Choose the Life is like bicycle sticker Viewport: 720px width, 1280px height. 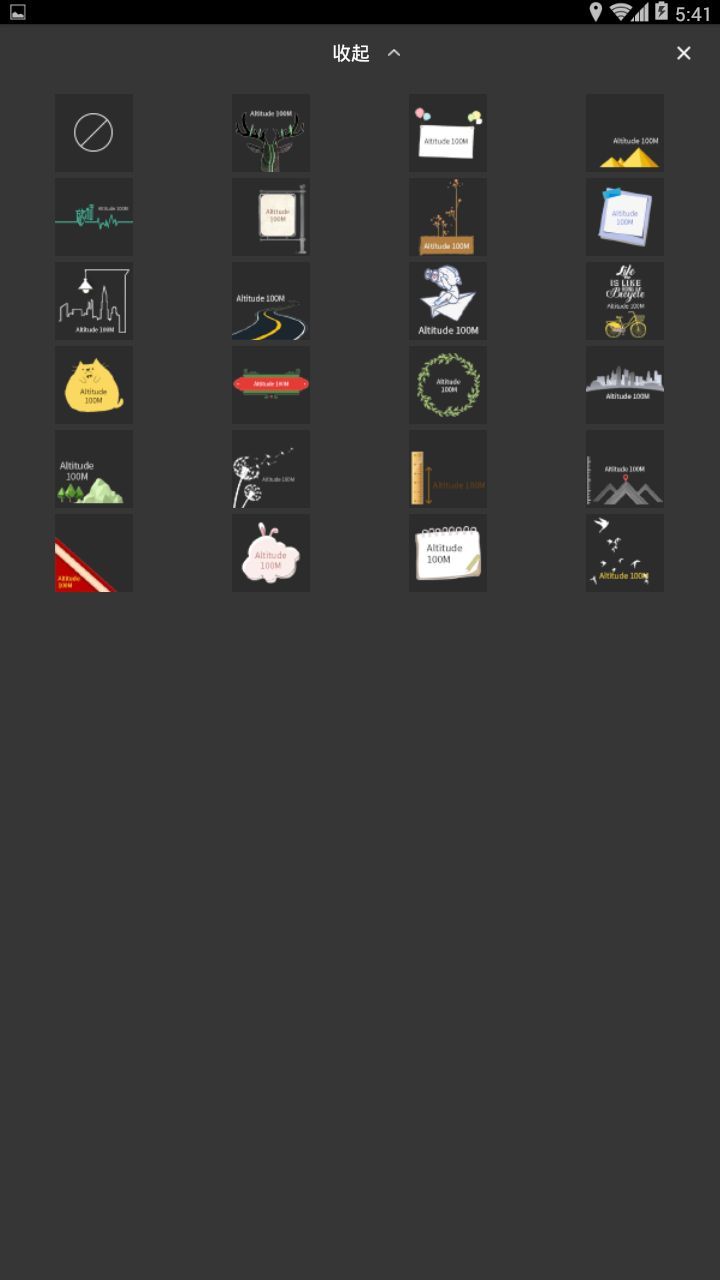[625, 301]
